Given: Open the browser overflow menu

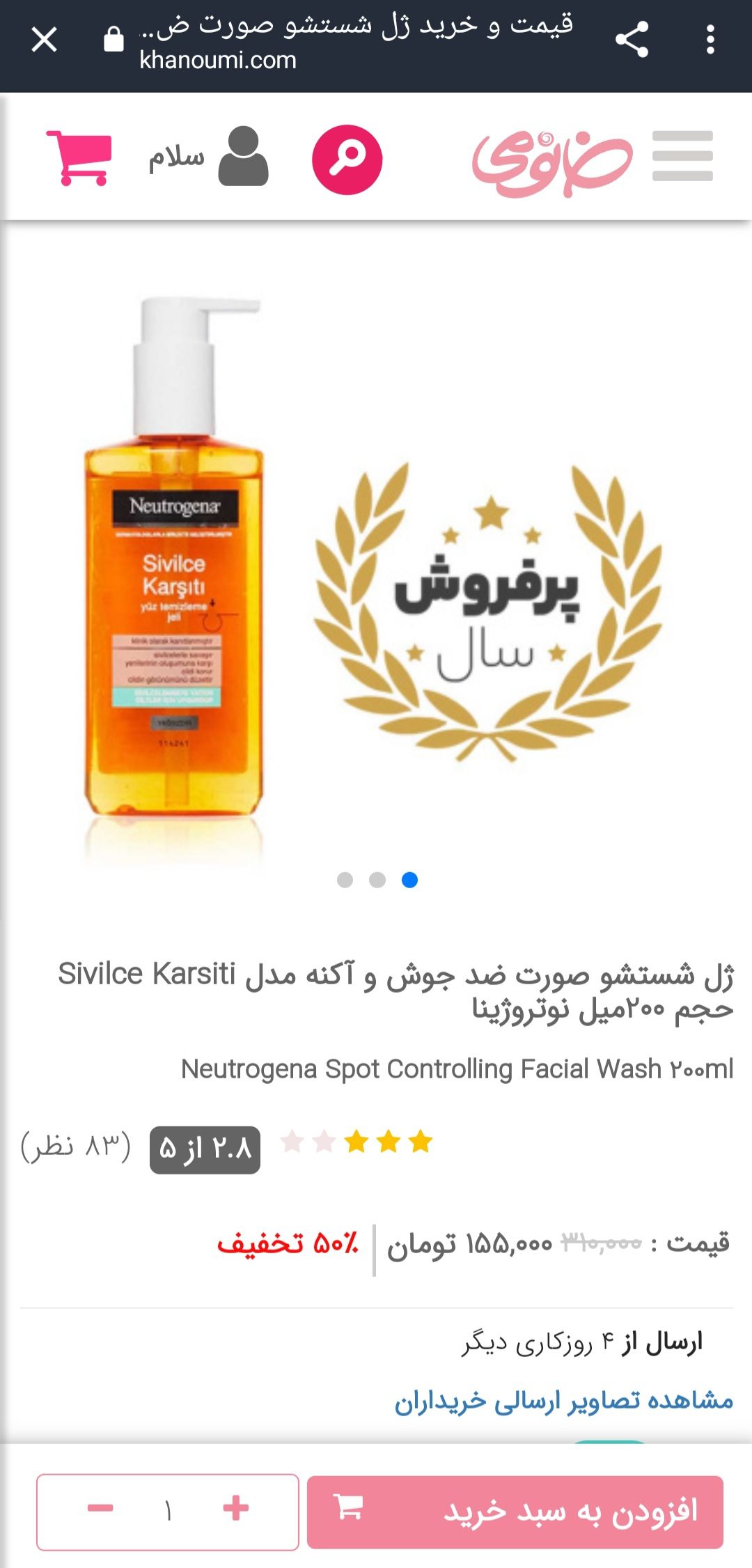Looking at the screenshot, I should (710, 40).
